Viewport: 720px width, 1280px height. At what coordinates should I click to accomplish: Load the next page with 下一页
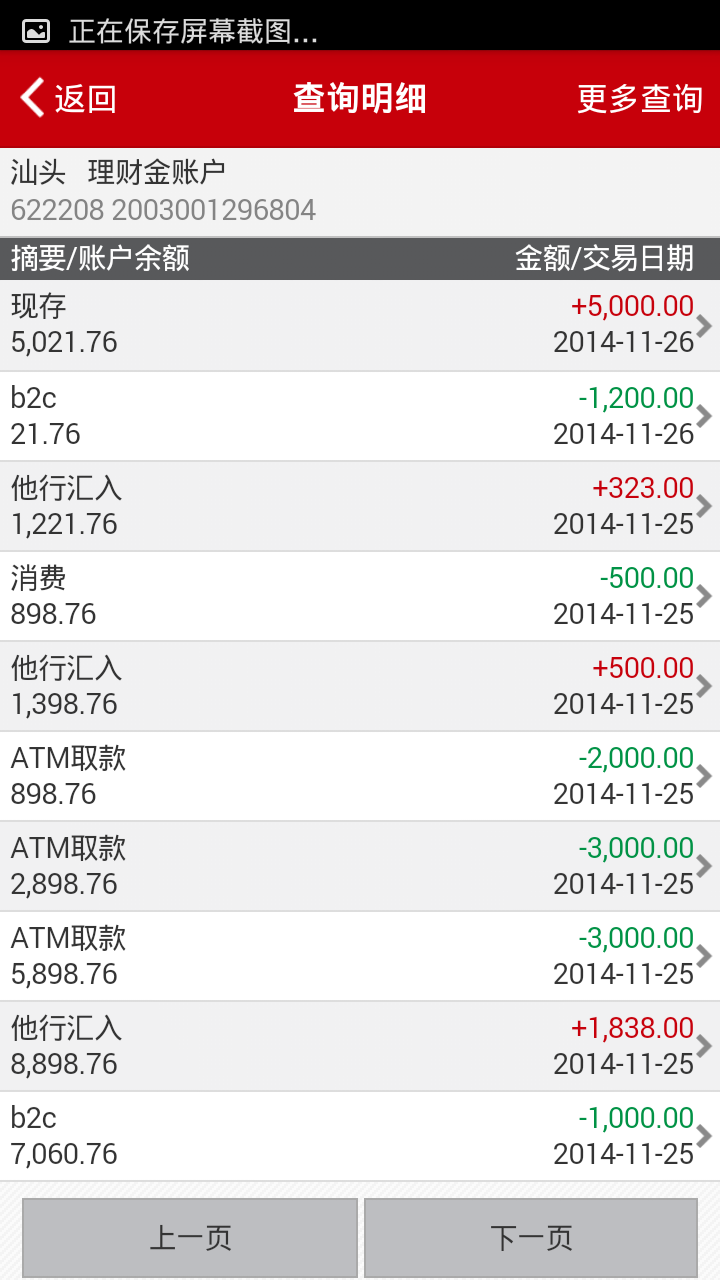tap(531, 1238)
